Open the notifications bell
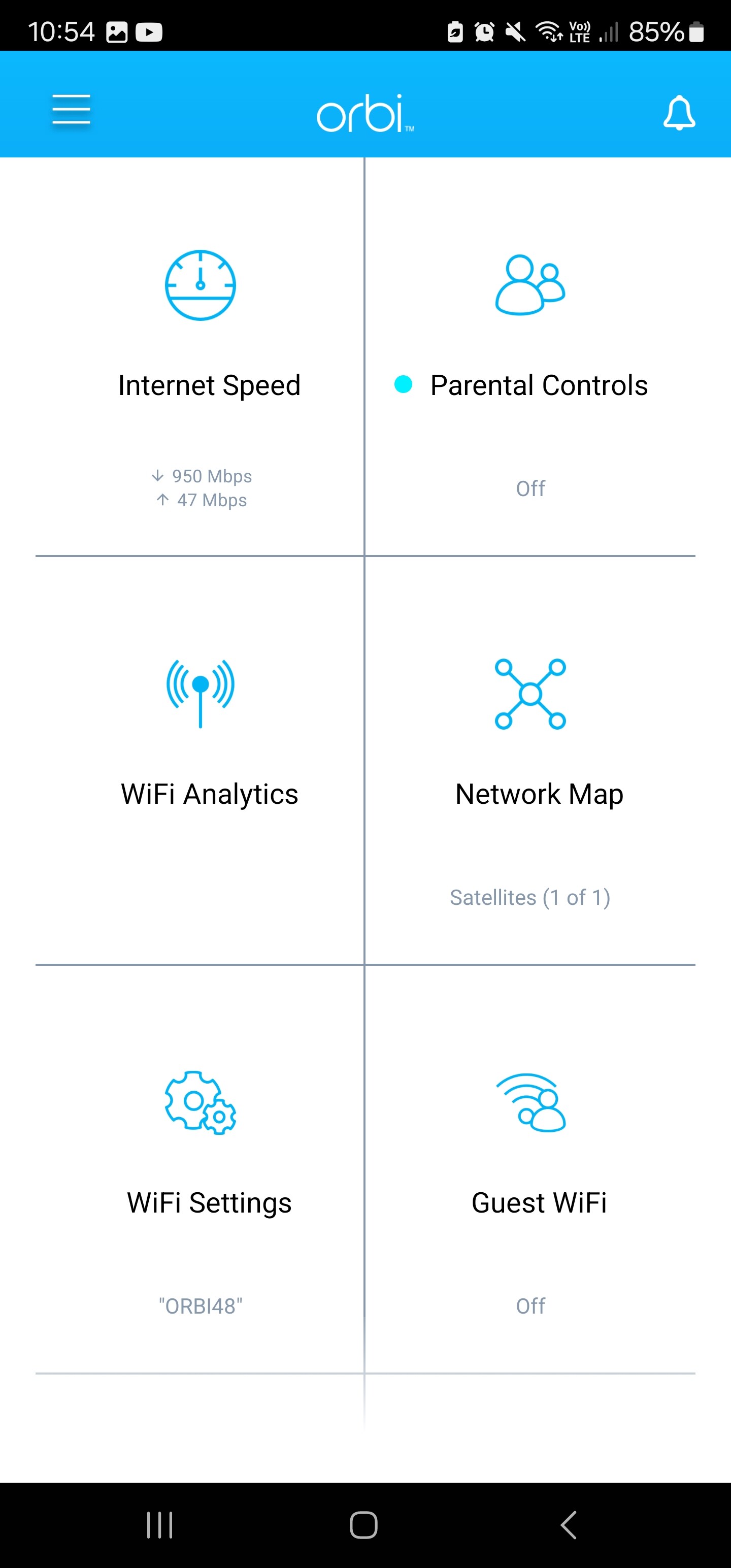 (x=679, y=112)
